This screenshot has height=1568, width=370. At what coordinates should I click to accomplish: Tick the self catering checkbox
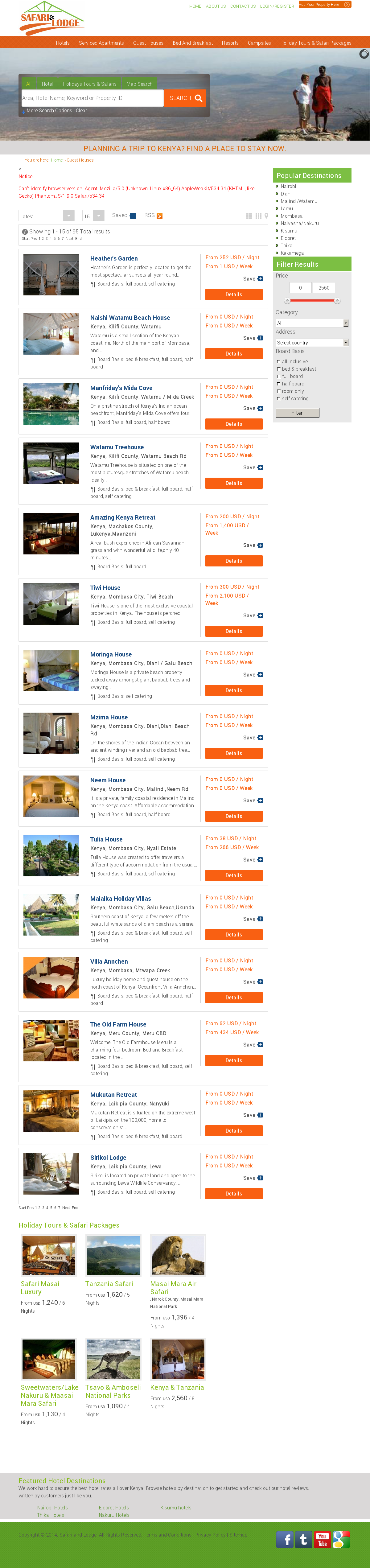[x=279, y=399]
